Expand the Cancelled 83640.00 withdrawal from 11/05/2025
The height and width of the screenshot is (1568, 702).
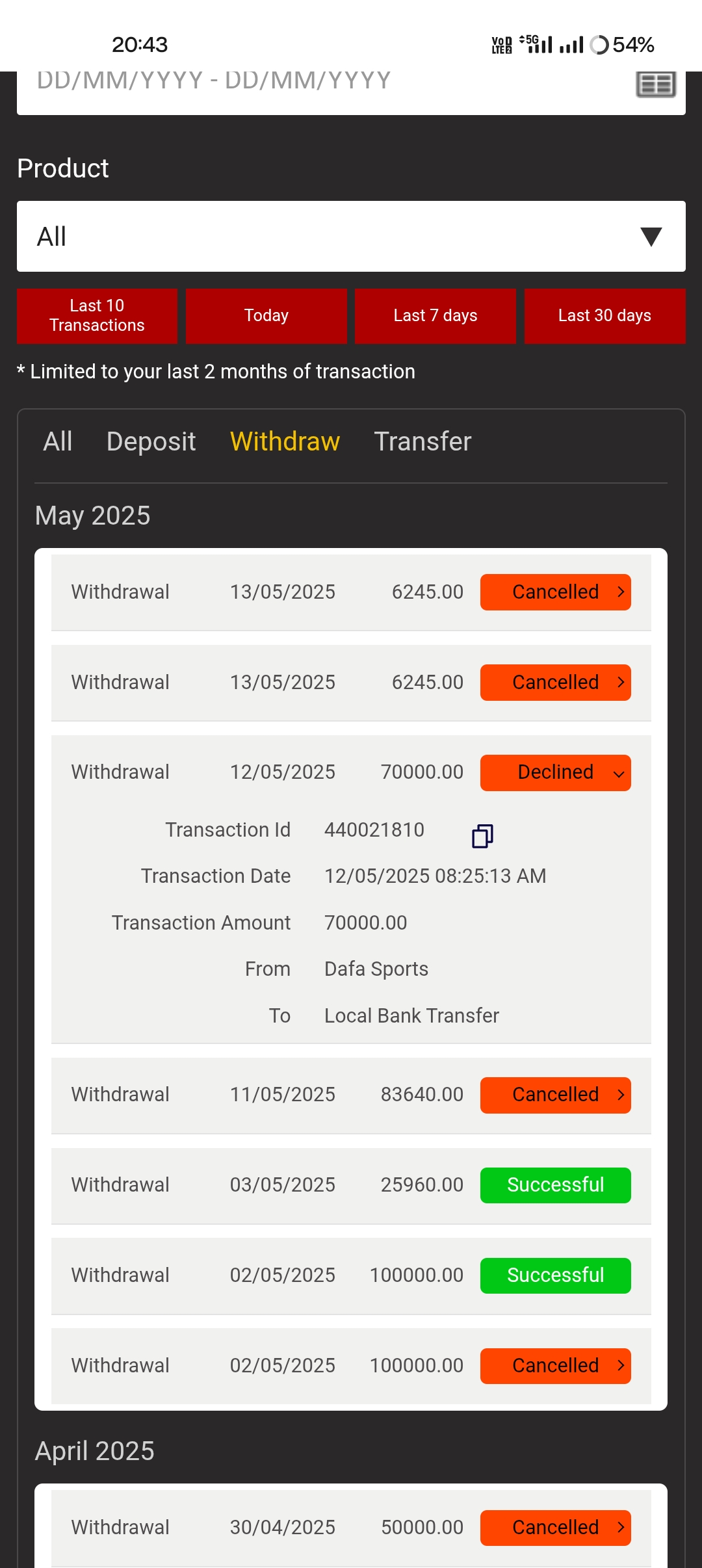[555, 1095]
